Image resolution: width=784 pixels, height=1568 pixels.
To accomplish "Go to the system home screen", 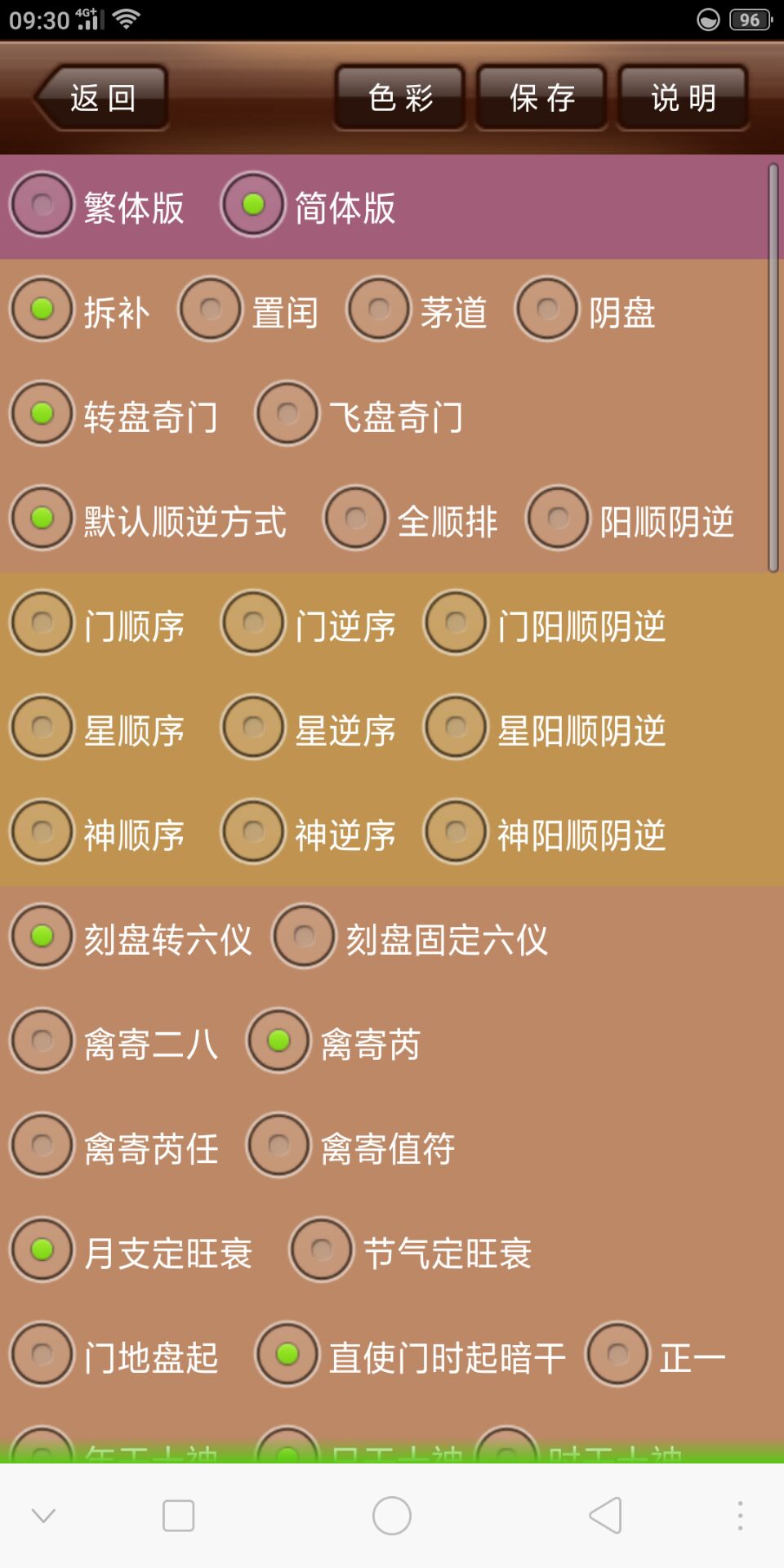I will pos(392,1517).
